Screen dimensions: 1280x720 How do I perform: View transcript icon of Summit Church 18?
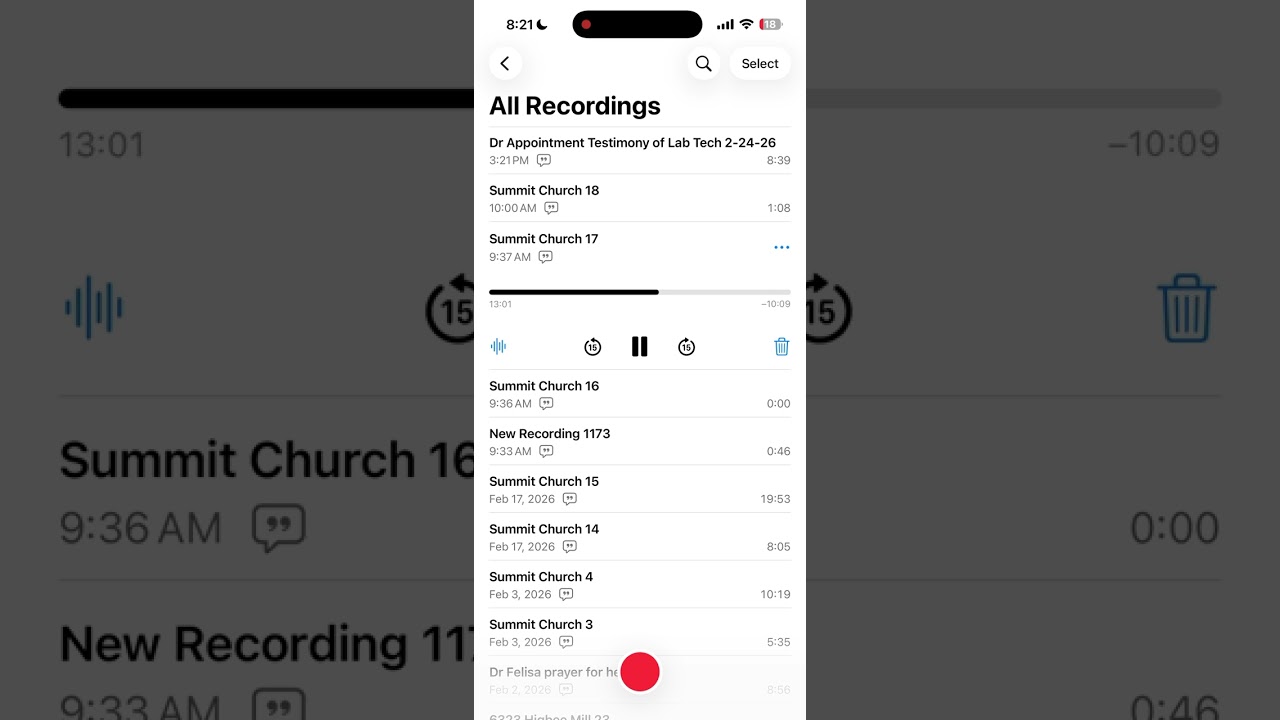[551, 208]
